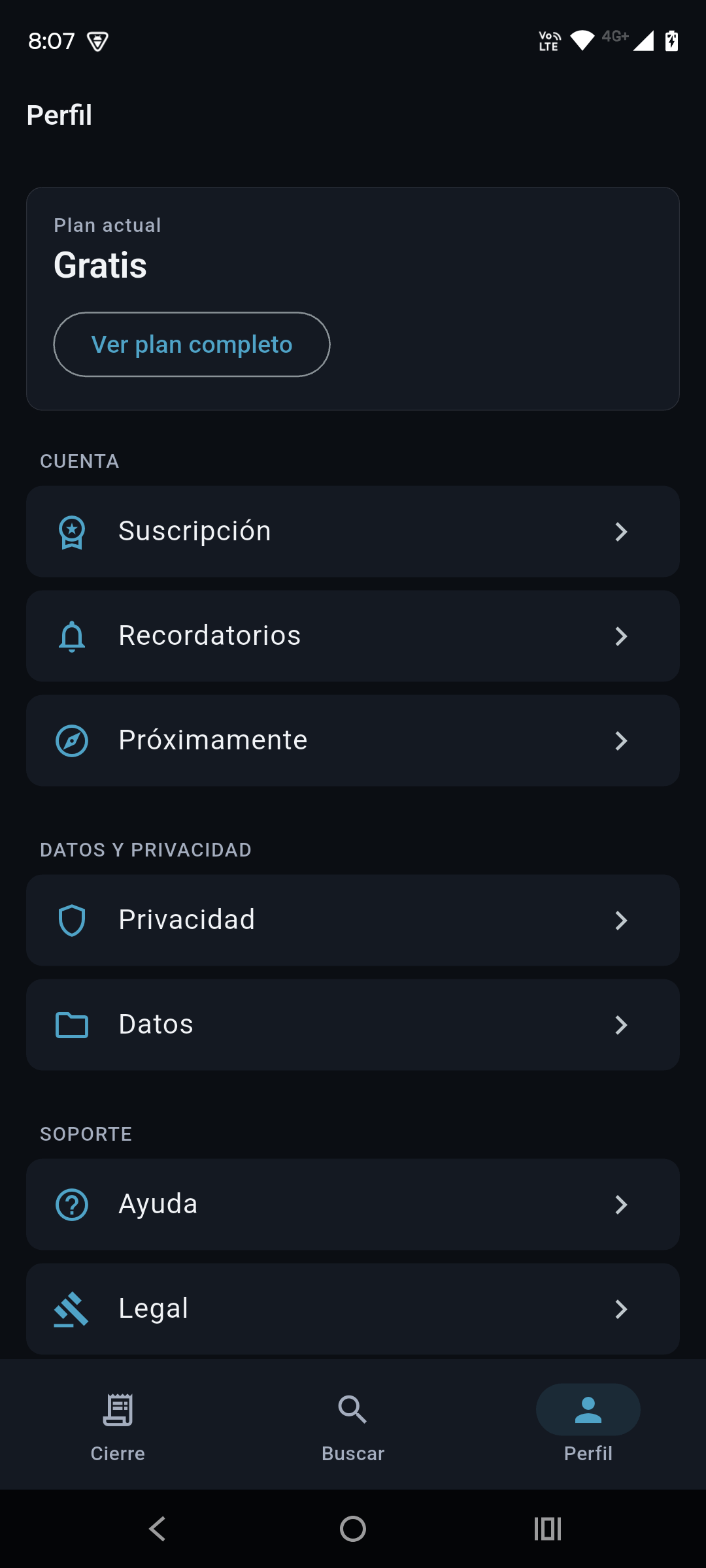Click the Recordatorios bell icon
Image resolution: width=706 pixels, height=1568 pixels.
[72, 635]
